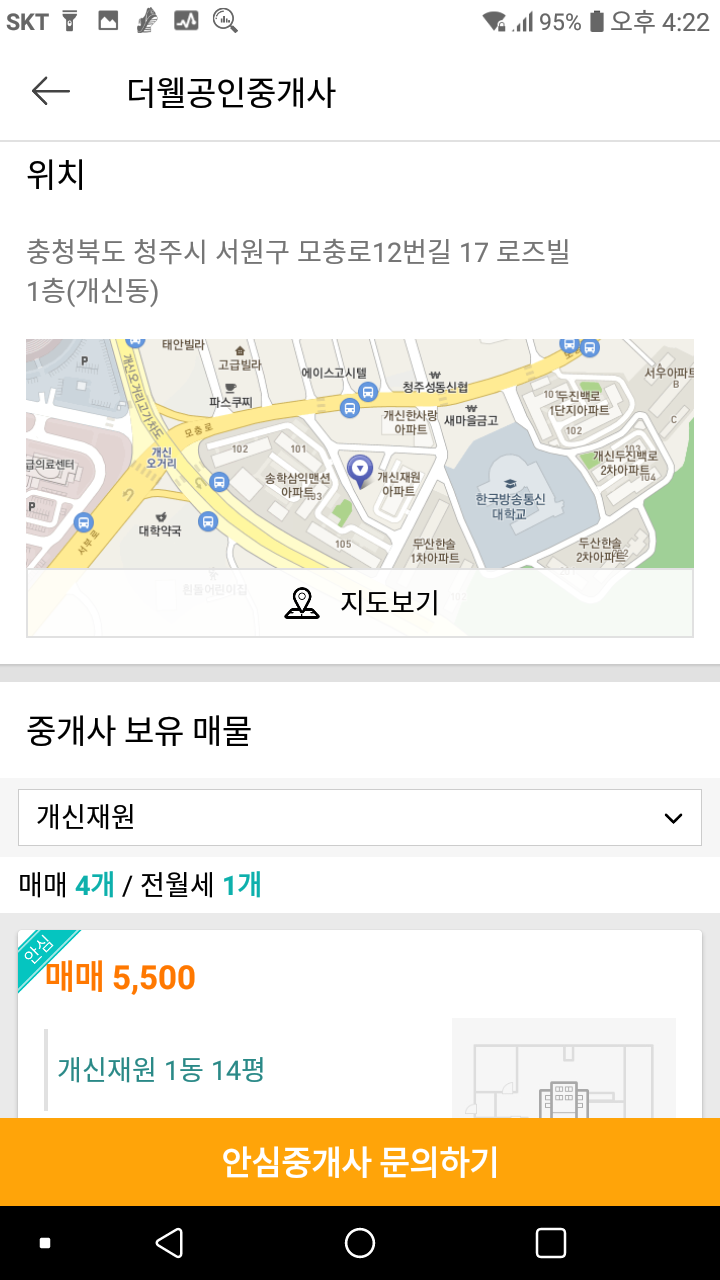Expand the 개신재원 apartment dropdown
The height and width of the screenshot is (1280, 720).
tap(360, 818)
